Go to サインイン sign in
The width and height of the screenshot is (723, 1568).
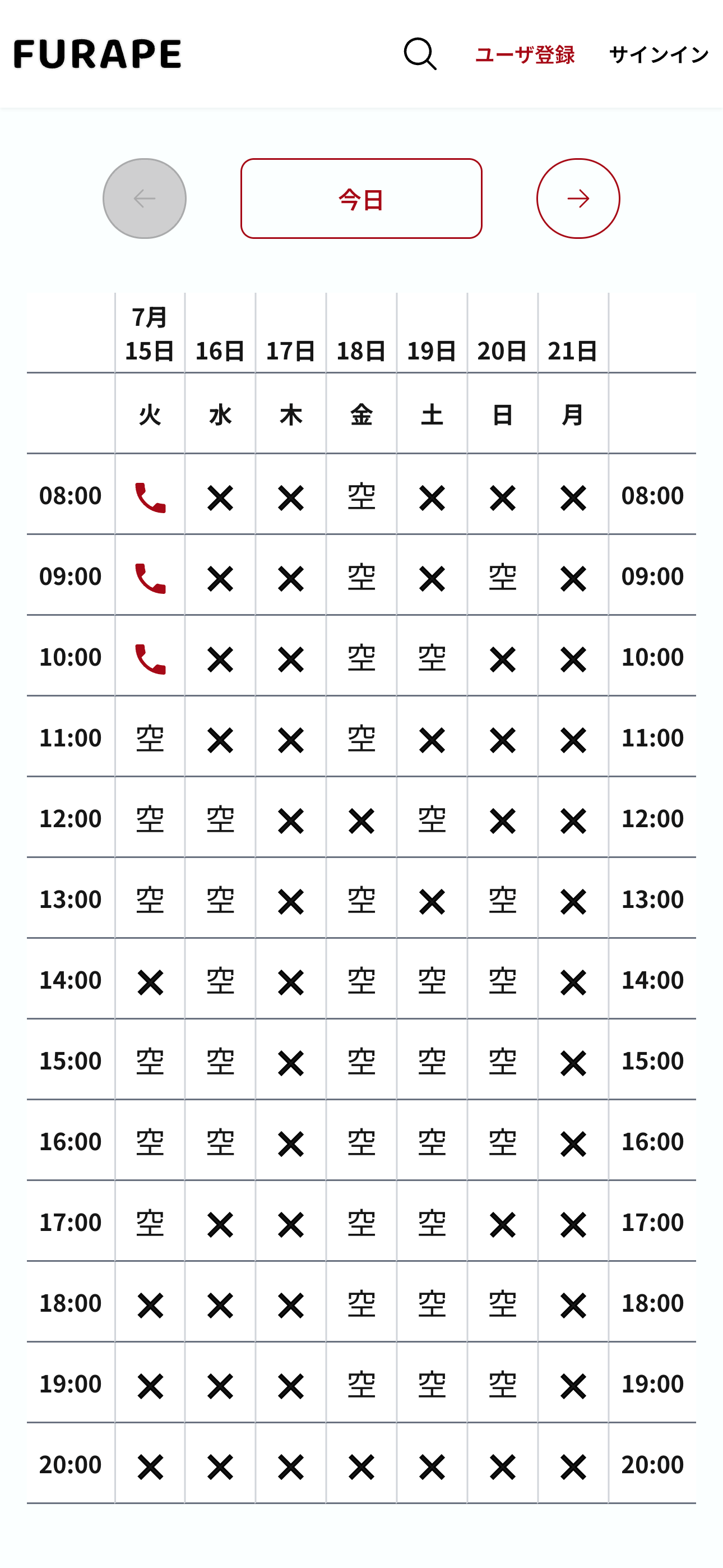tap(659, 55)
